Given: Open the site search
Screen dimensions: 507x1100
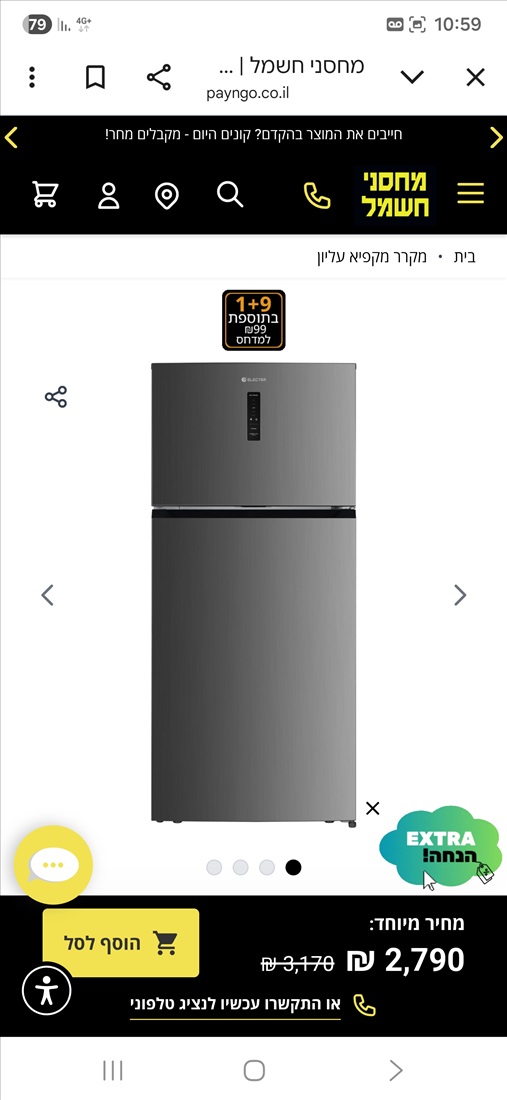Looking at the screenshot, I should click(230, 194).
